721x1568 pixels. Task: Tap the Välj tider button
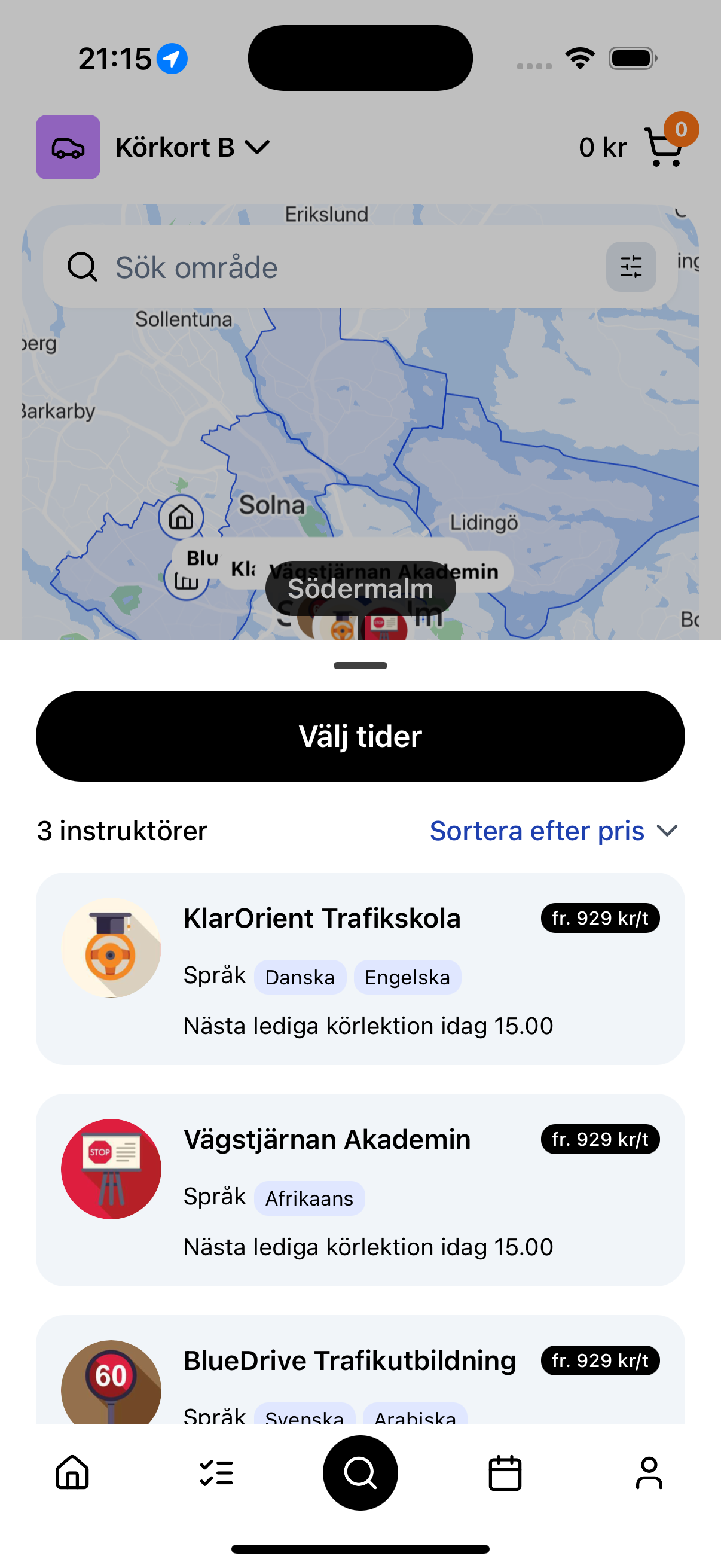click(x=360, y=736)
